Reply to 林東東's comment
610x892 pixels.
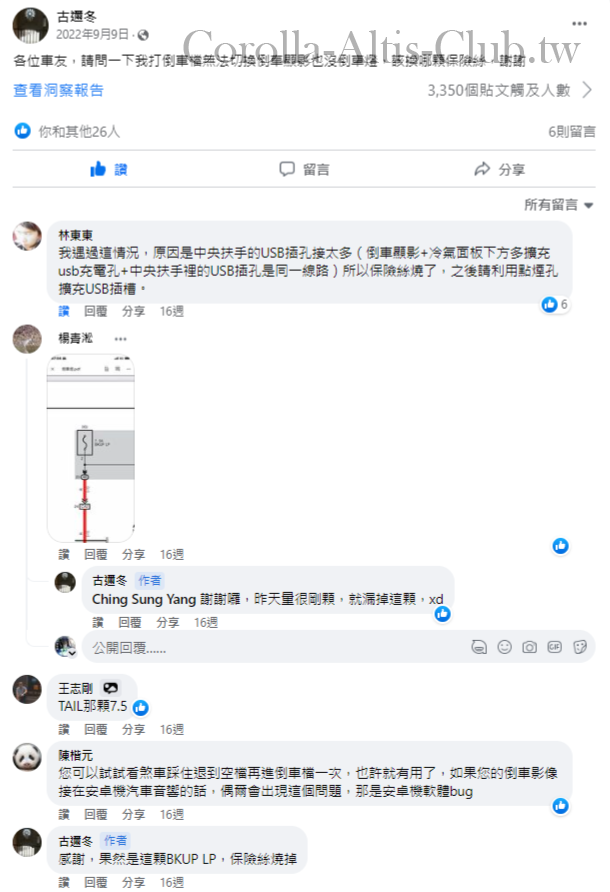(x=96, y=311)
